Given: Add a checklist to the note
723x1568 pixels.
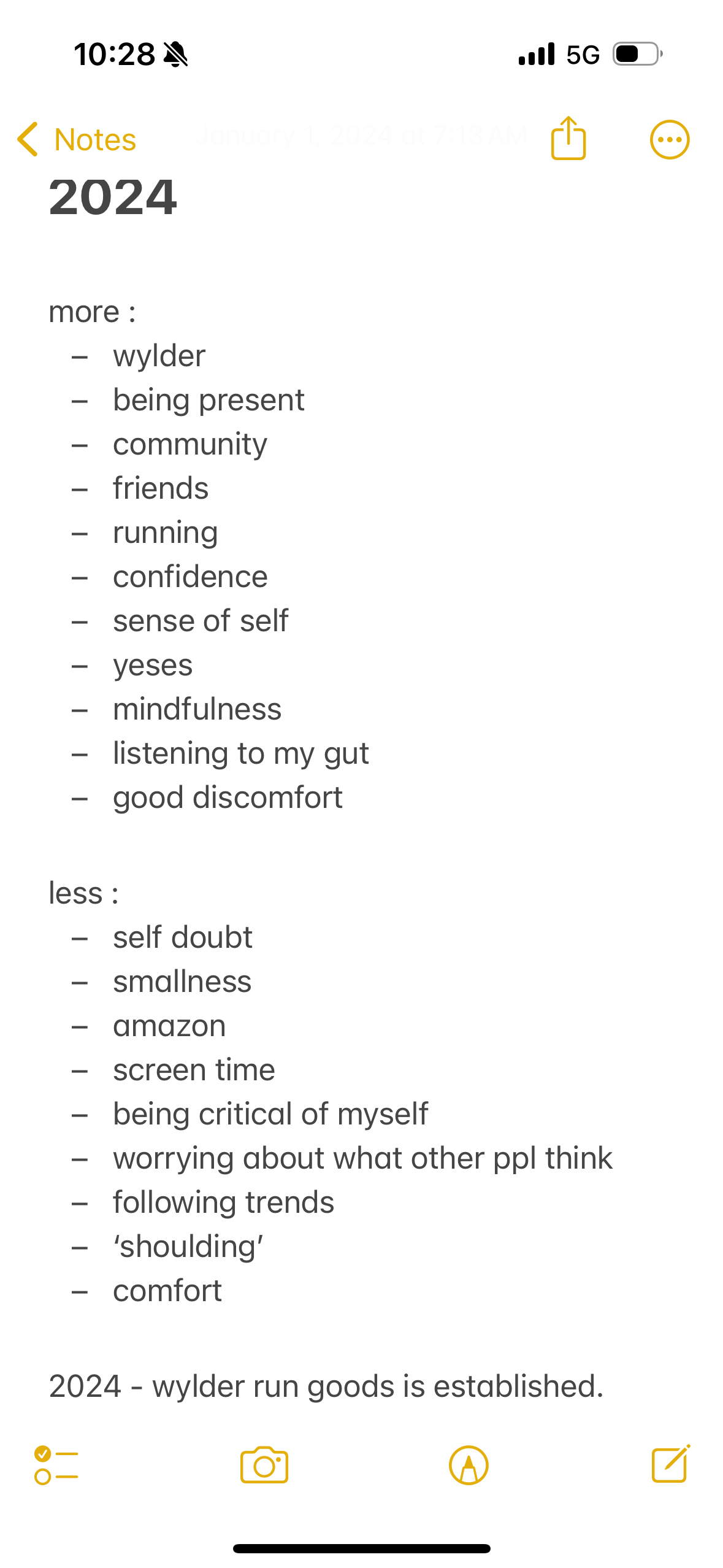Looking at the screenshot, I should tap(56, 1465).
